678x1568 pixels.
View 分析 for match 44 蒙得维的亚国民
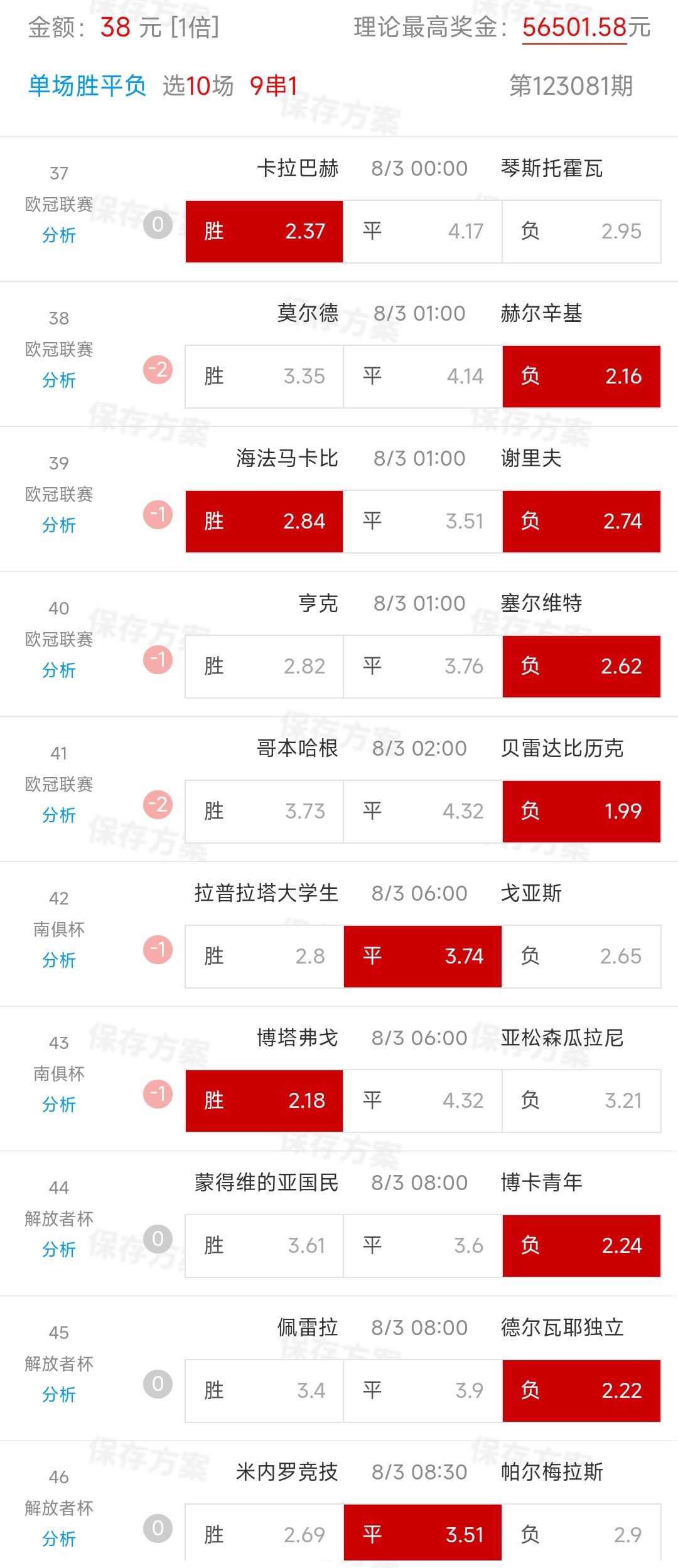(x=59, y=1250)
